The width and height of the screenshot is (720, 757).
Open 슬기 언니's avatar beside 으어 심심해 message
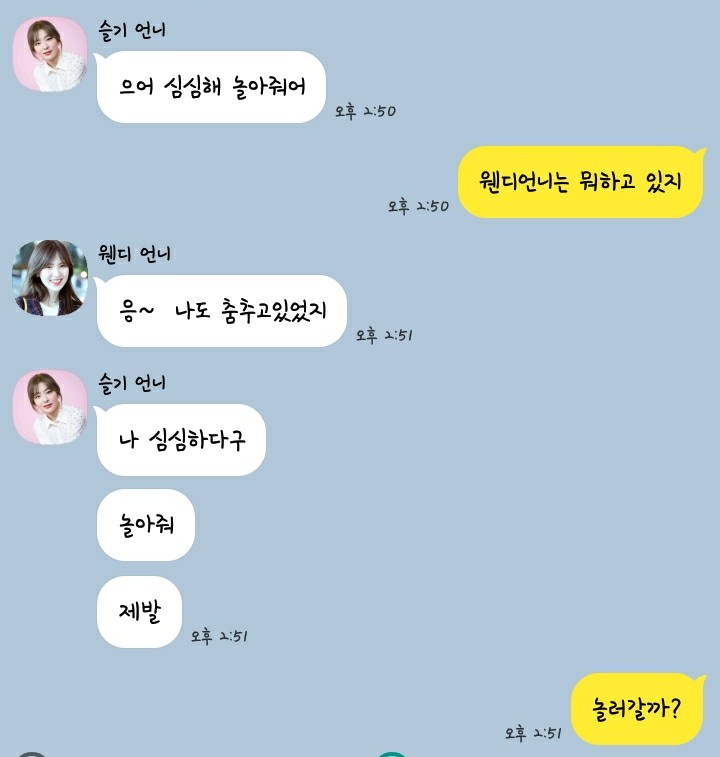(x=50, y=54)
